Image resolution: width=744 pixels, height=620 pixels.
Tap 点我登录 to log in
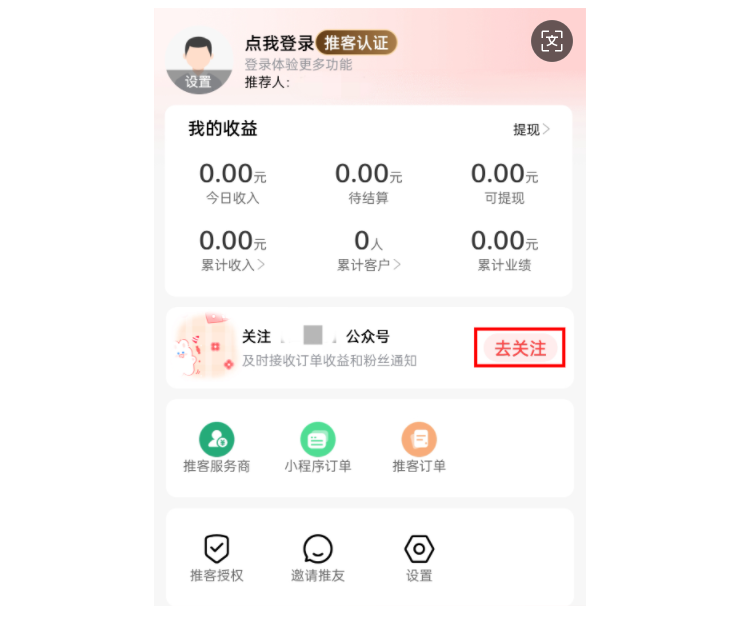pyautogui.click(x=279, y=43)
